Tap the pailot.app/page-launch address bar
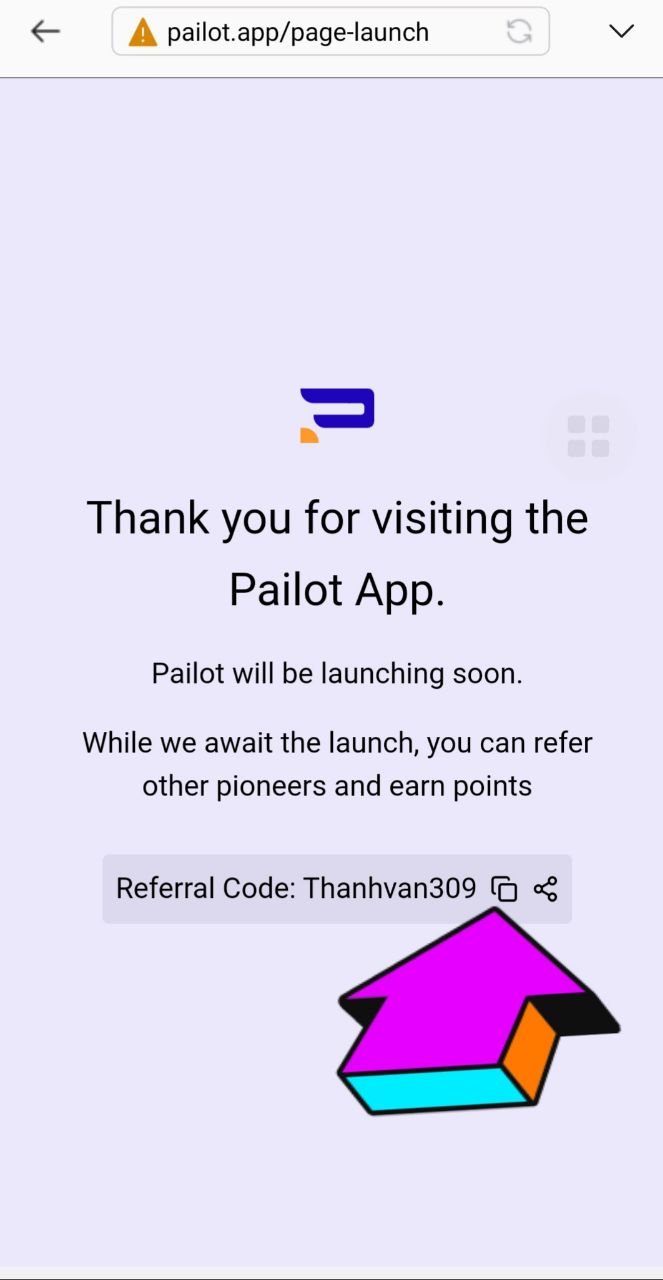Image resolution: width=663 pixels, height=1280 pixels. coord(330,32)
